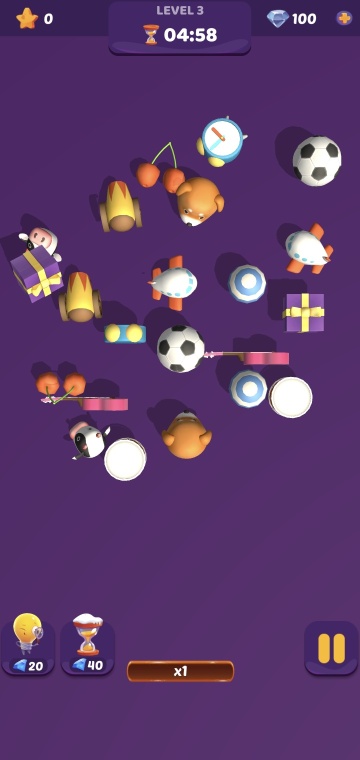
Task: Pick the blue alarm clock object
Action: (x=221, y=141)
